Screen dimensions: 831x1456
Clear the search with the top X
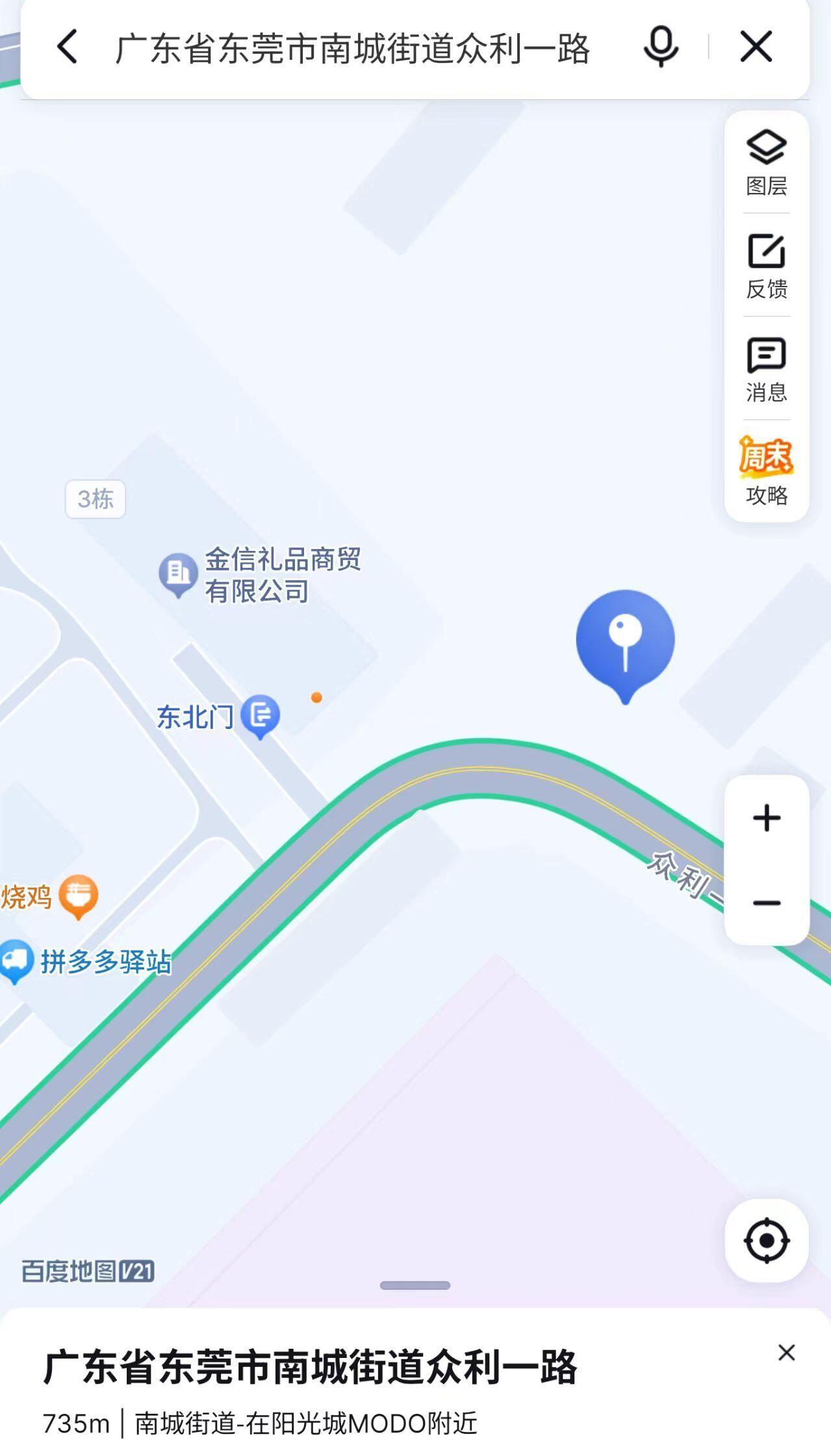click(x=756, y=47)
